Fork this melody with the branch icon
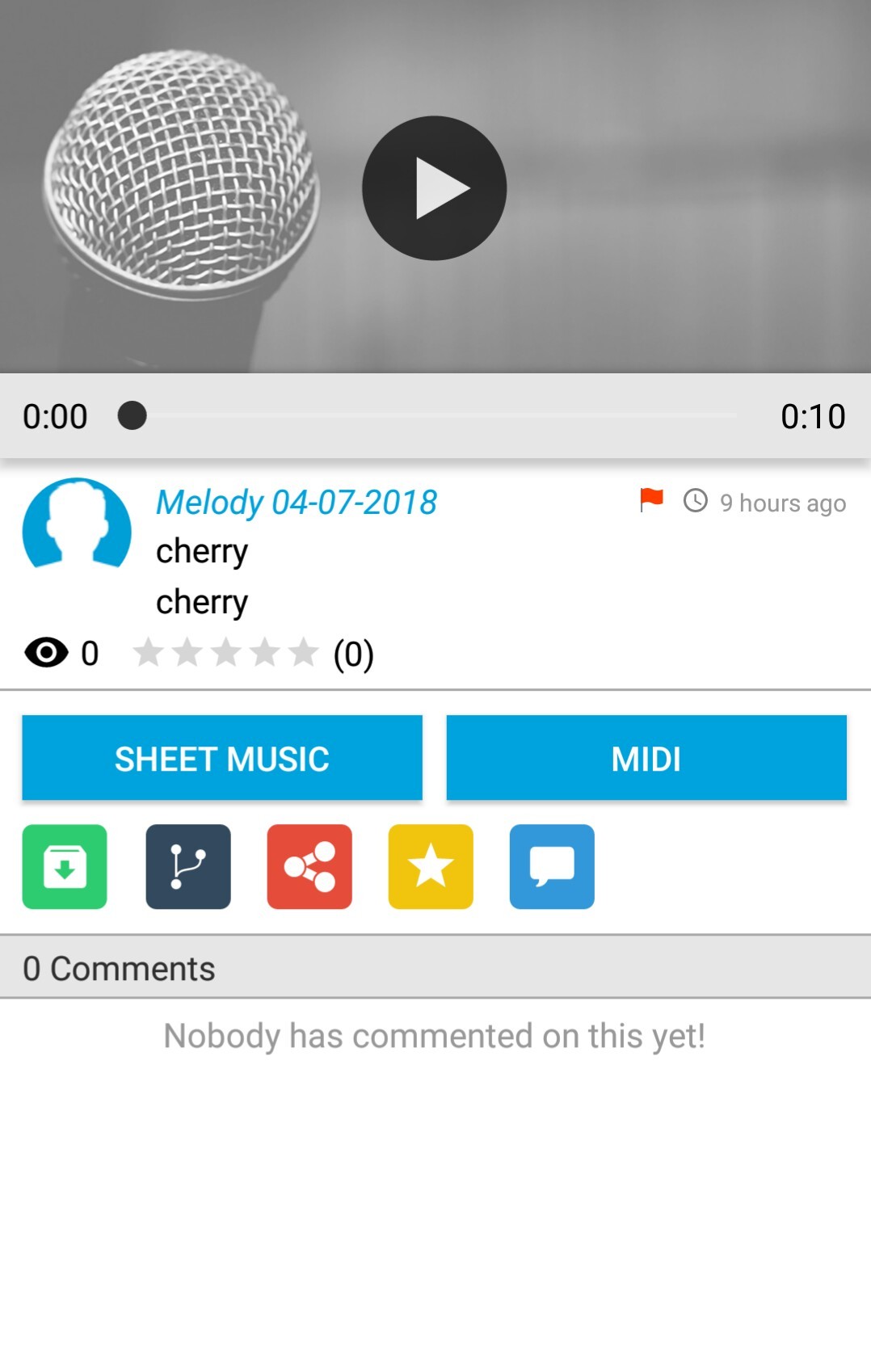Image resolution: width=871 pixels, height=1372 pixels. [188, 866]
